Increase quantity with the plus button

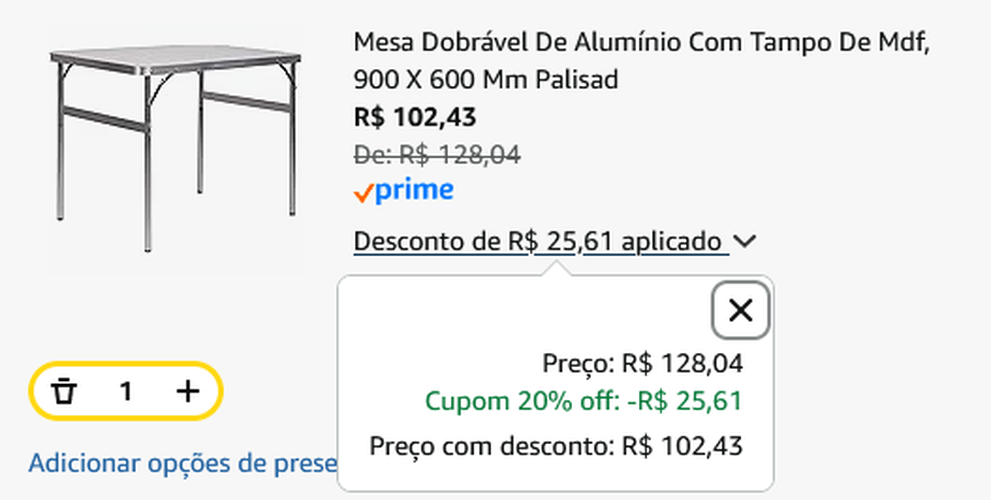click(188, 391)
